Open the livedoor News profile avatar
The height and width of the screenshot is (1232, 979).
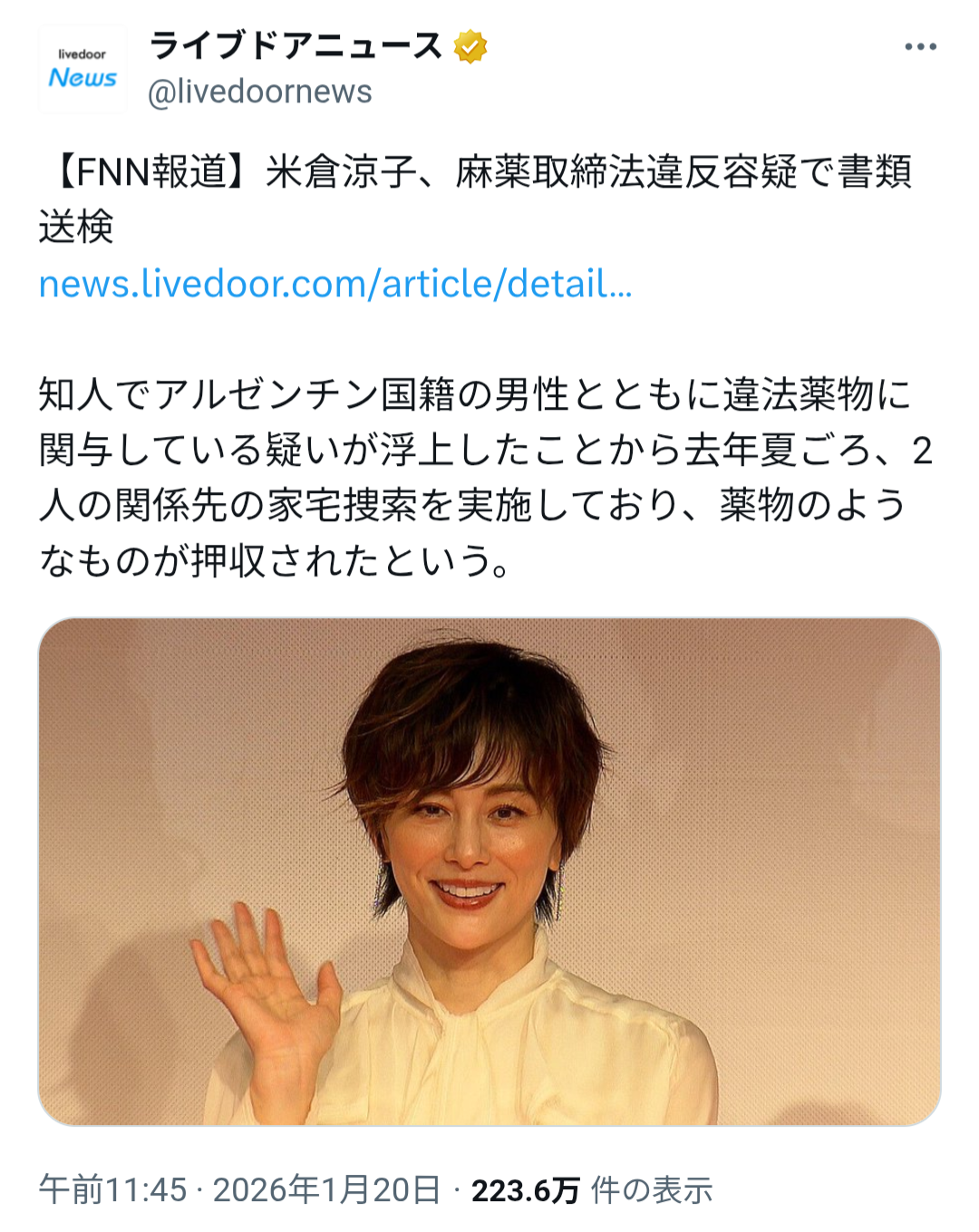[x=82, y=70]
